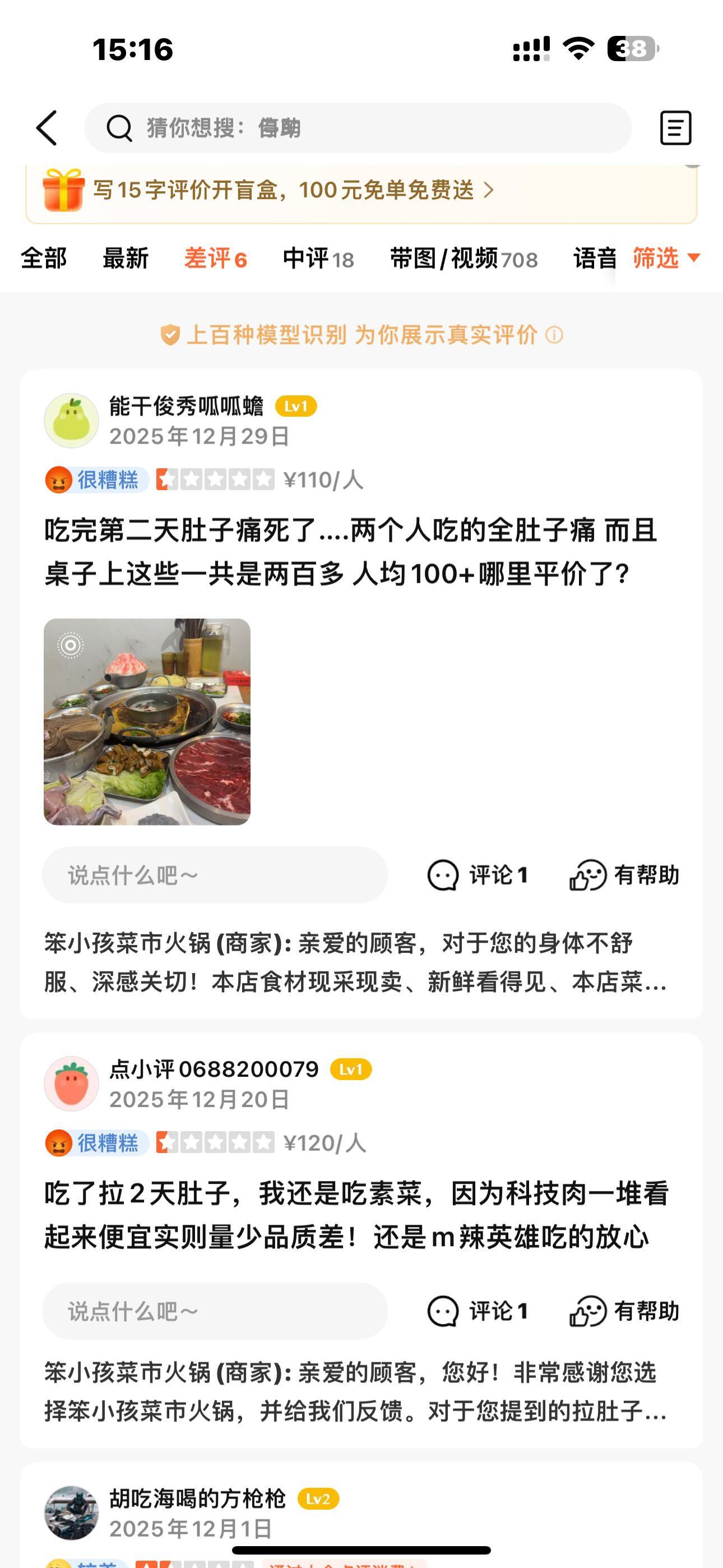
Task: Open 胡吃海喝的方枪枪's profile avatar
Action: [71, 1512]
